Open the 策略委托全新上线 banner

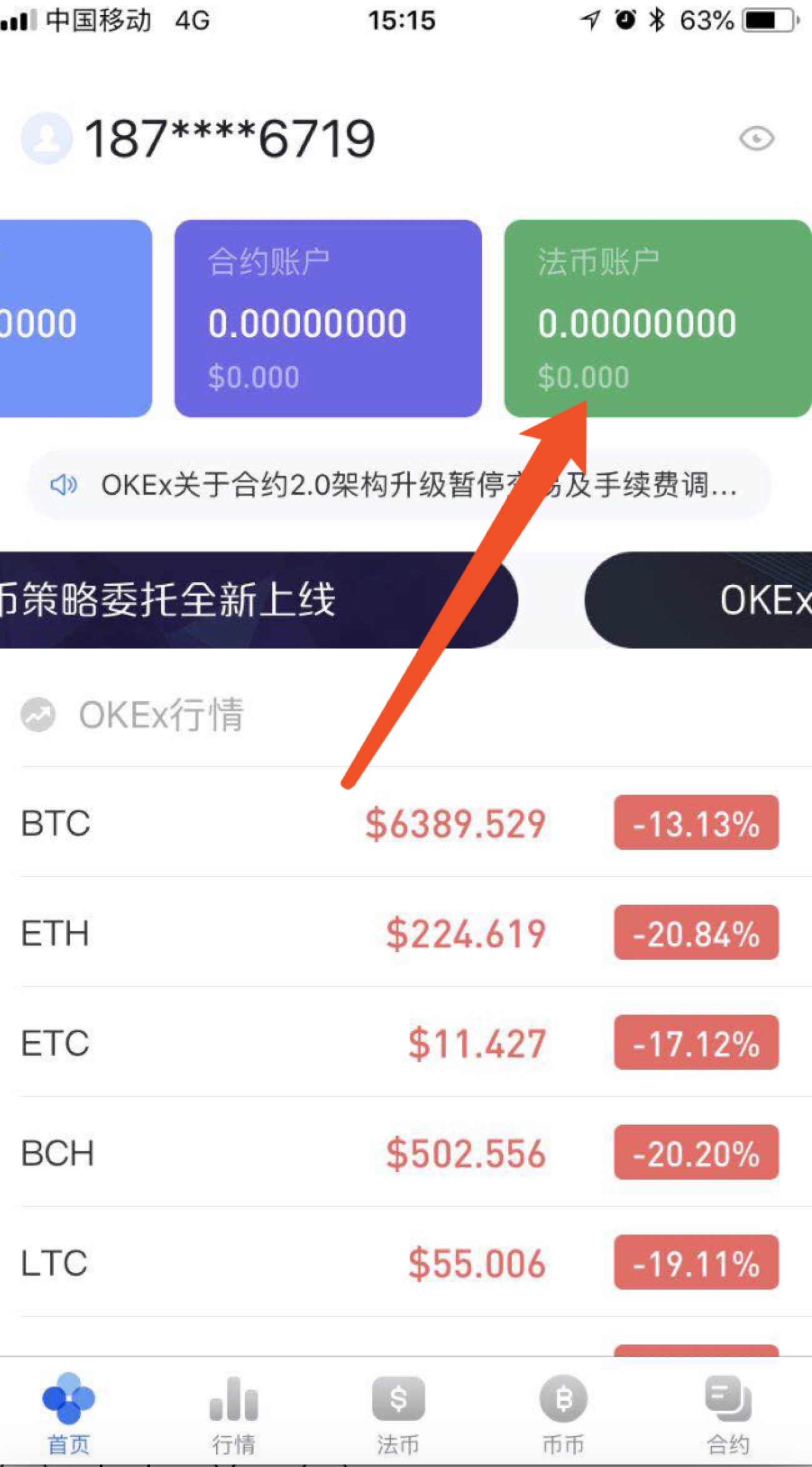pos(250,600)
